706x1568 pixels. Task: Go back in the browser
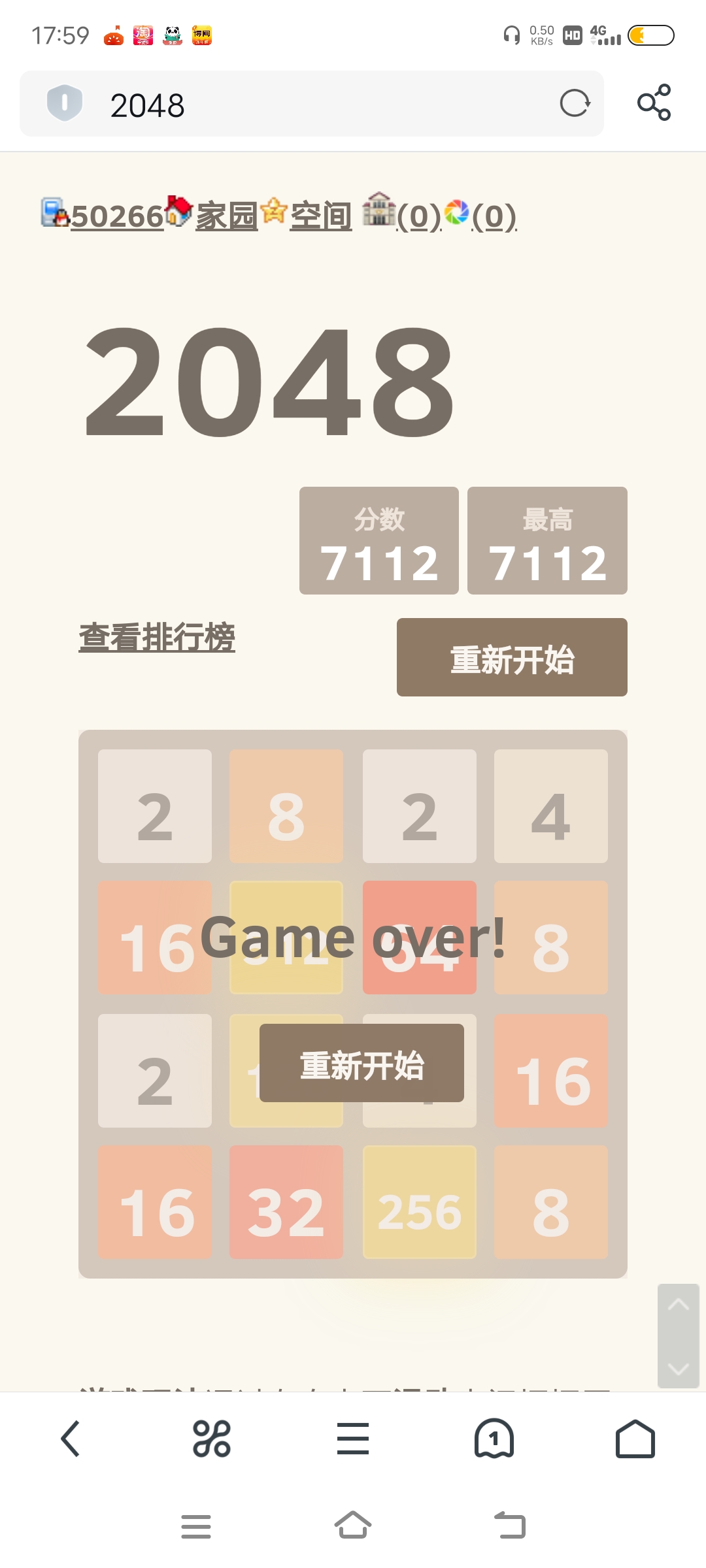(71, 1439)
